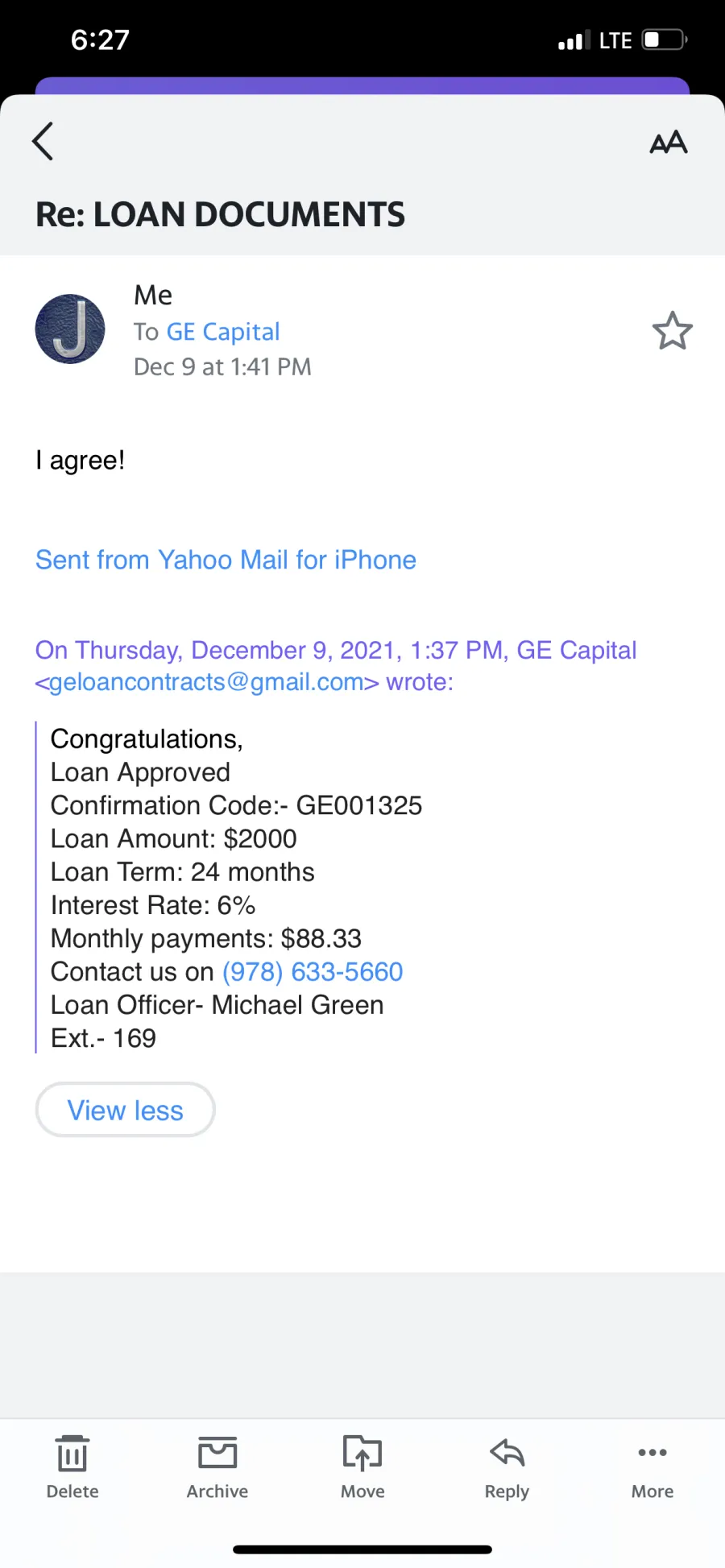Call the phone number (978) 633-5660
Viewport: 725px width, 1568px height.
(x=313, y=972)
